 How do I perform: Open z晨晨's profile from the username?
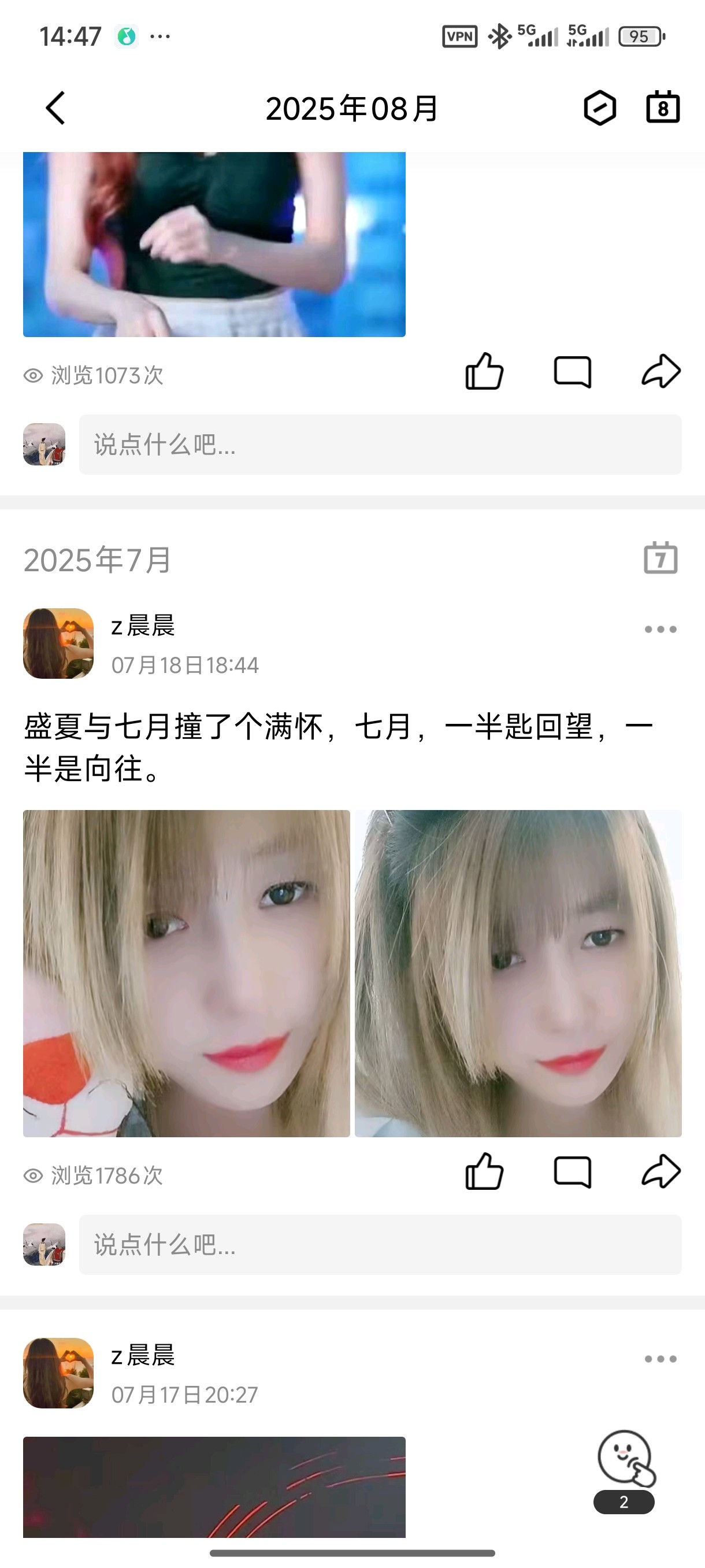tap(143, 628)
